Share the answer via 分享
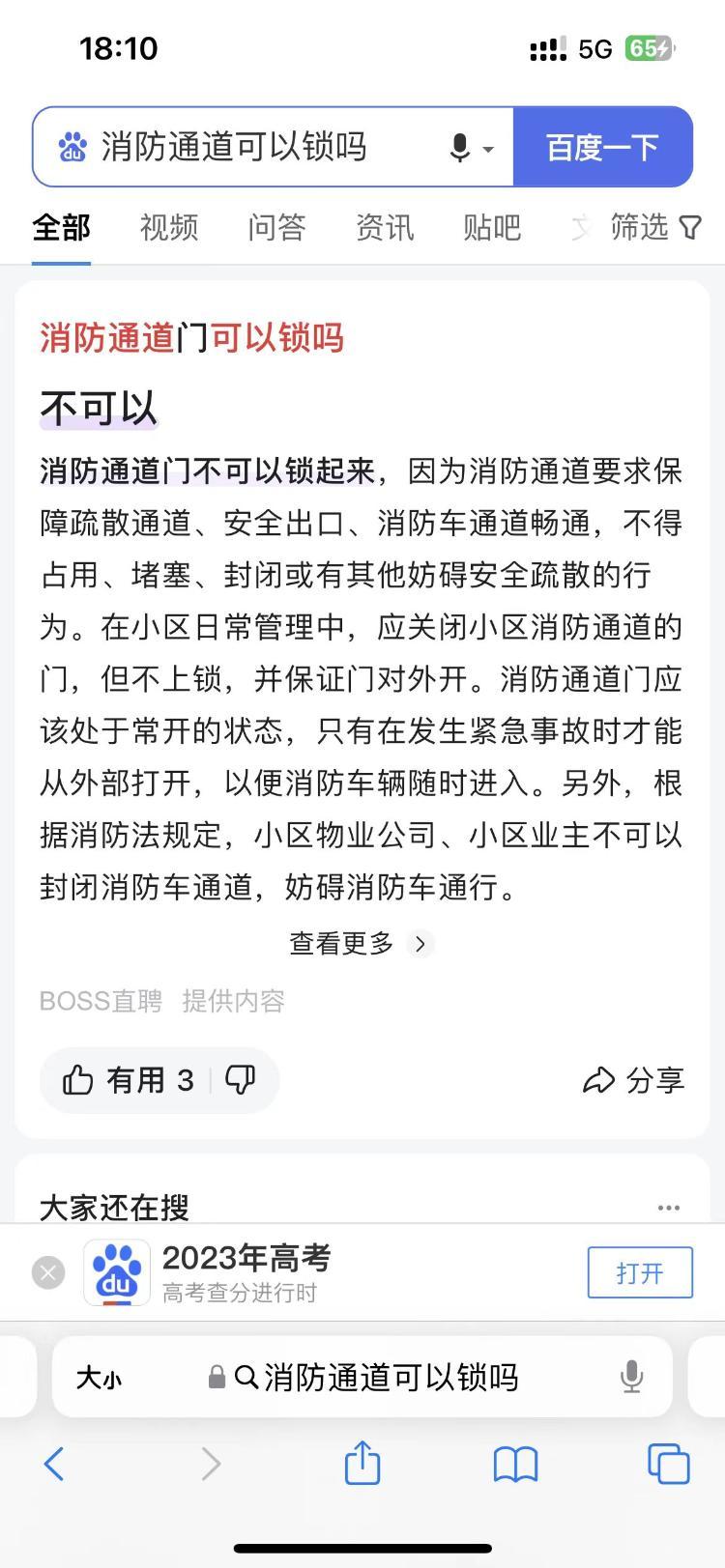Viewport: 725px width, 1568px height. tap(634, 1080)
